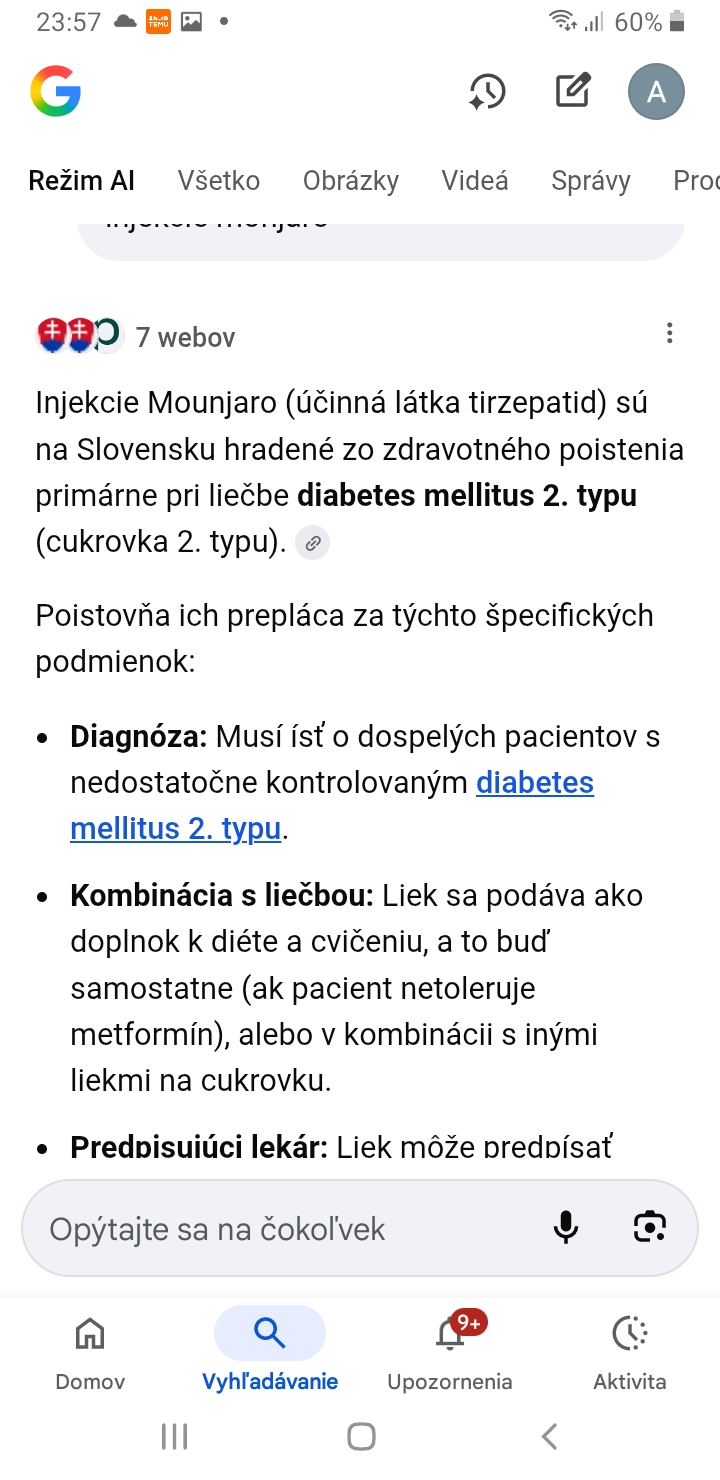
Task: Switch to the Videá tab
Action: (475, 181)
